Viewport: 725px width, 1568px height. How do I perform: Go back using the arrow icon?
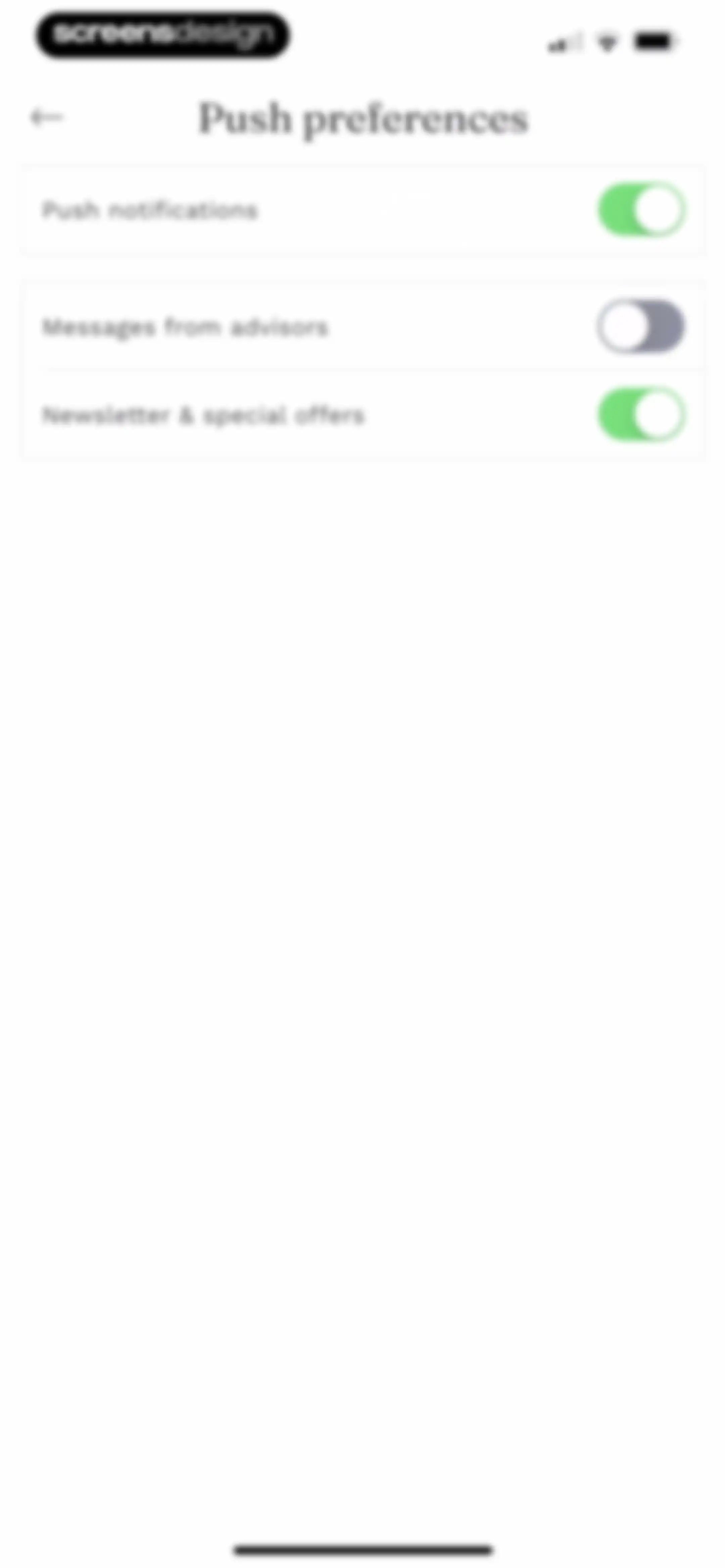coord(46,116)
